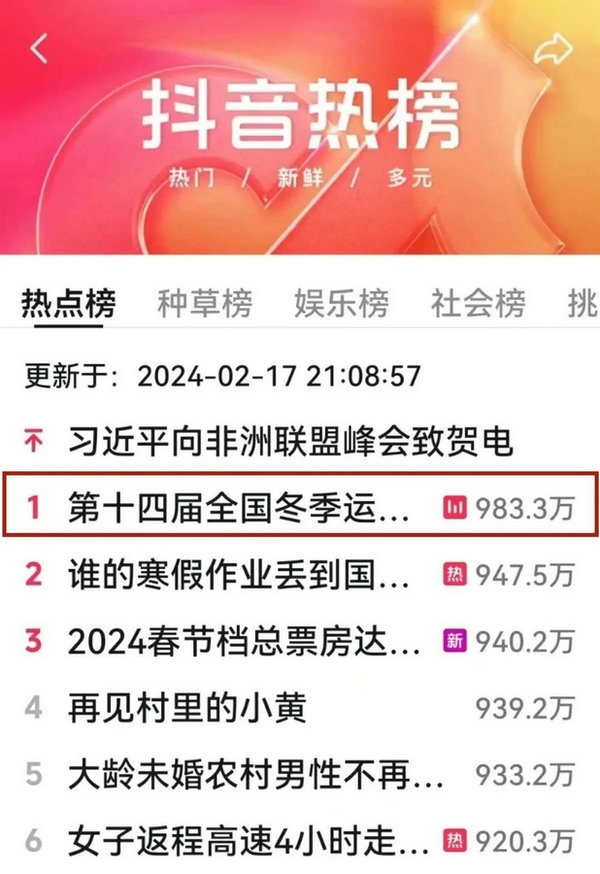The image size is (600, 874).
Task: Switch to the 社会榜 tab
Action: coord(478,303)
